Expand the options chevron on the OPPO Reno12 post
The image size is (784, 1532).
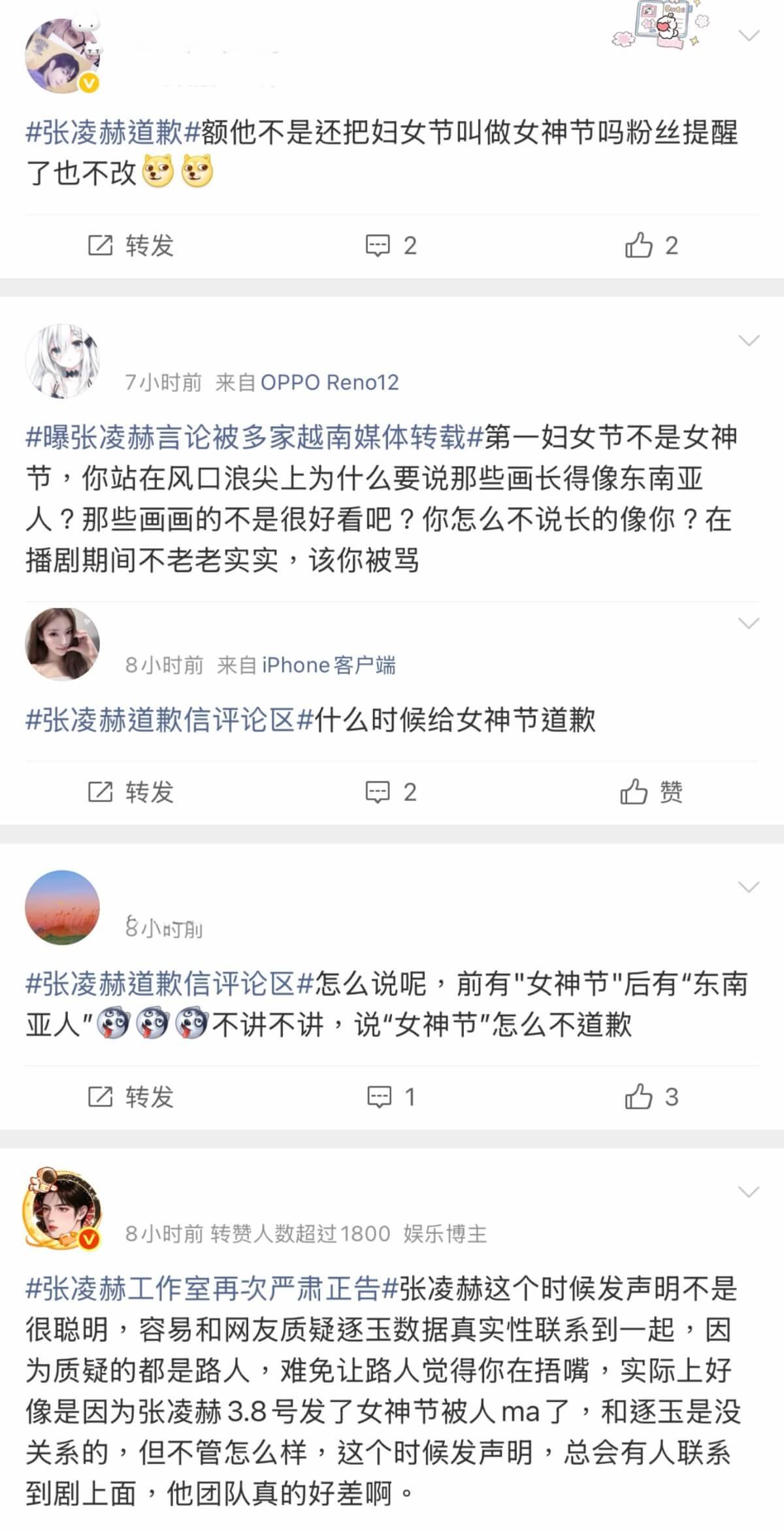pos(748,340)
